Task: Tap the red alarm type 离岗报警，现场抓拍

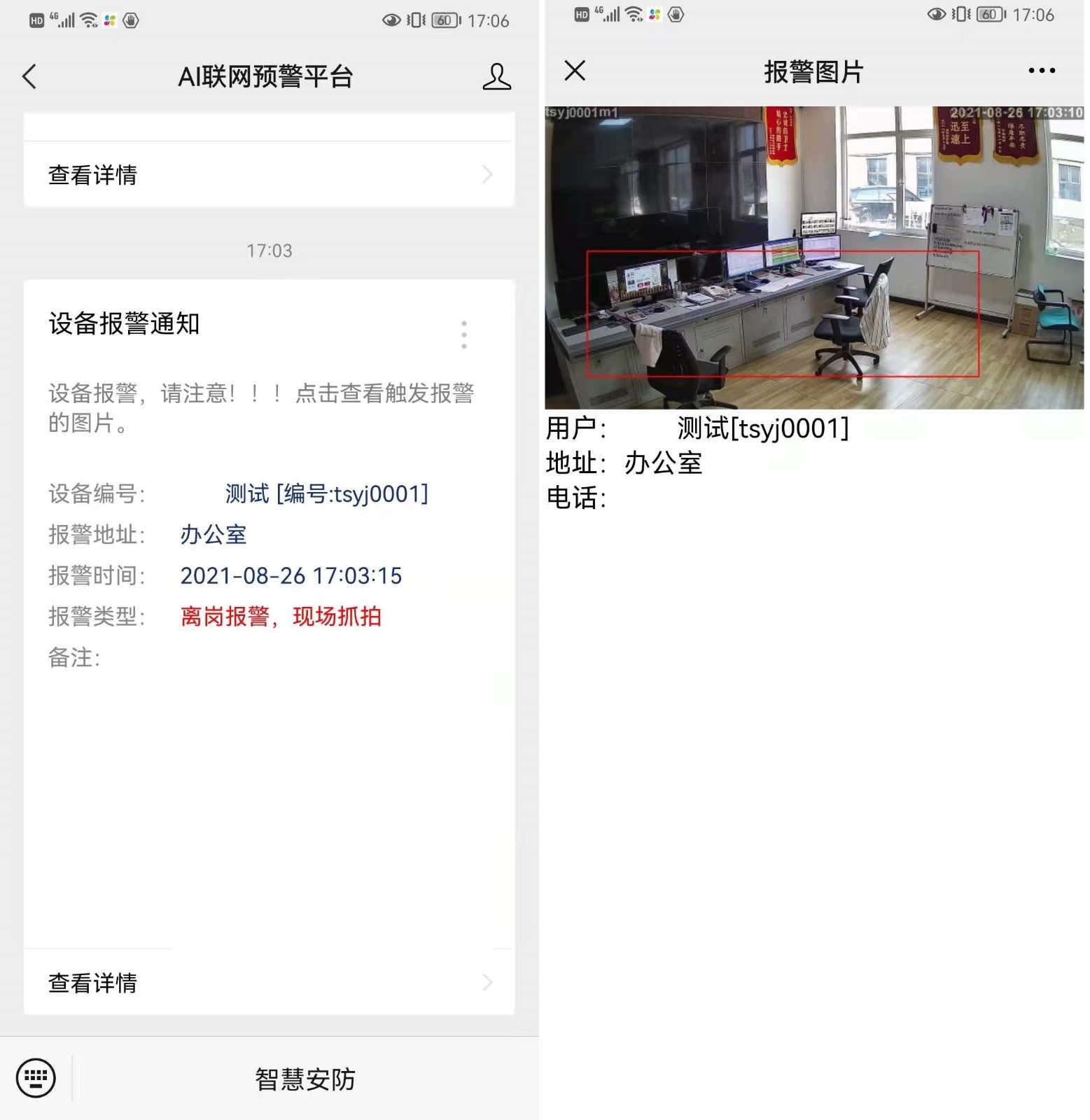Action: 280,617
